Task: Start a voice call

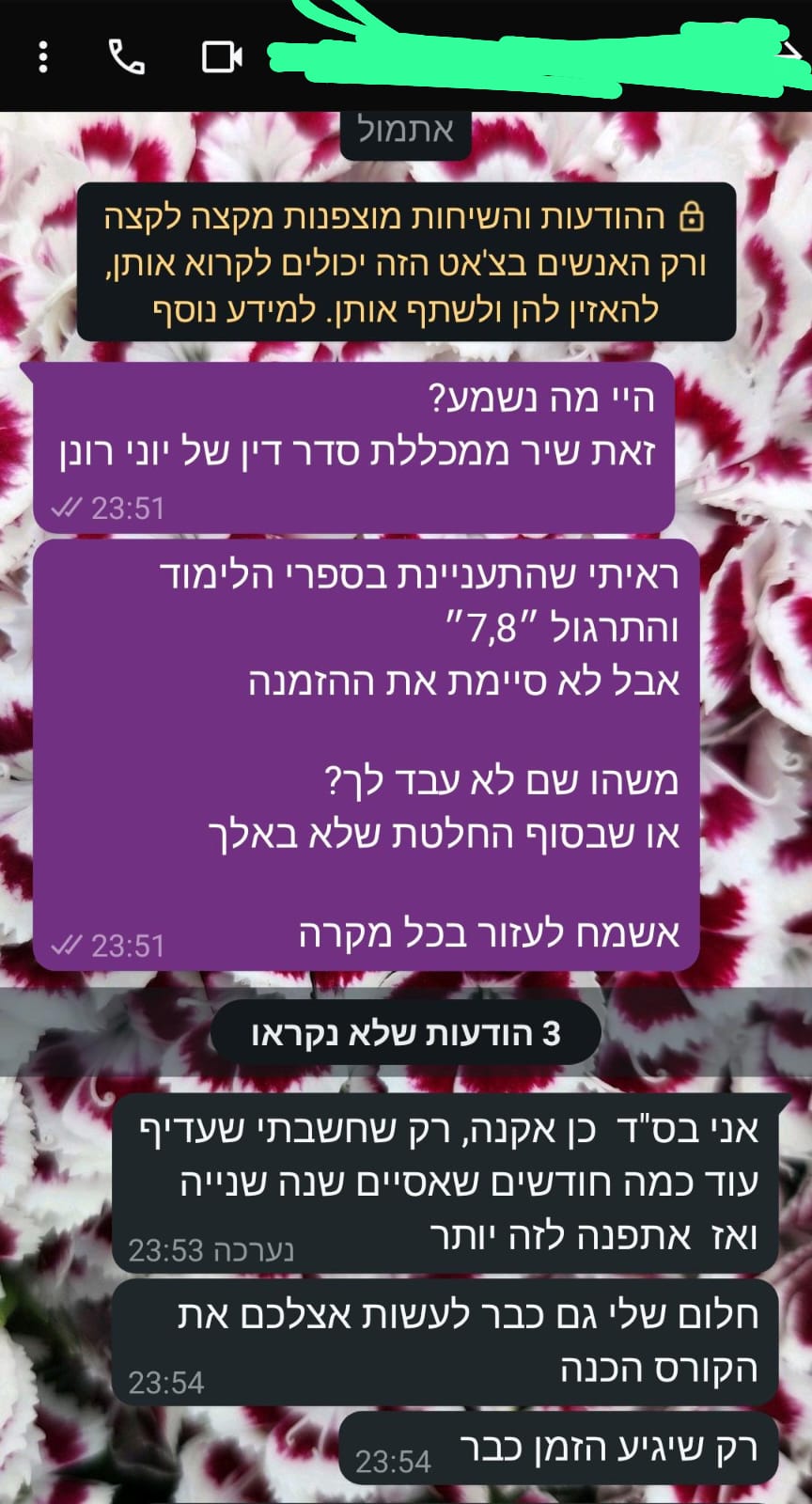Action: click(x=127, y=57)
